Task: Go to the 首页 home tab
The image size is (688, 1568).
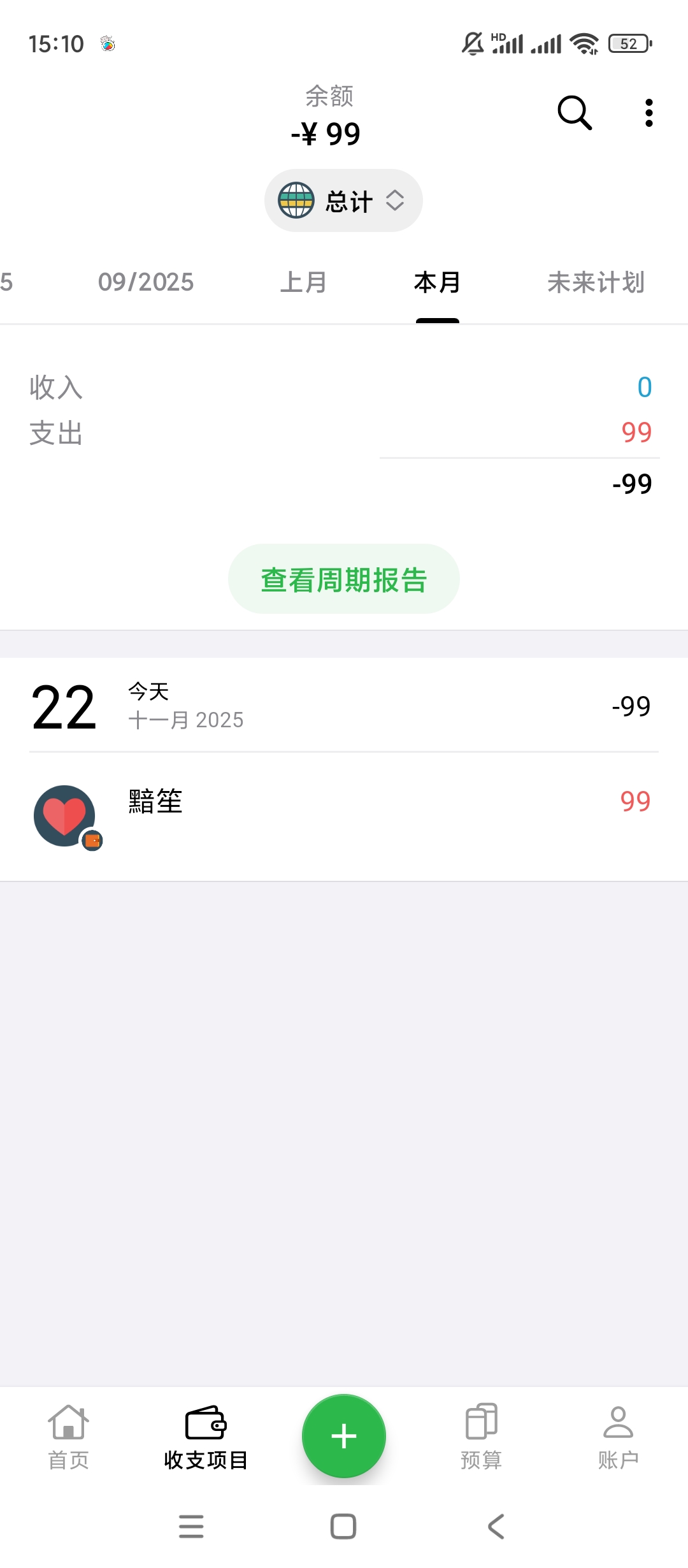Action: 68,1436
